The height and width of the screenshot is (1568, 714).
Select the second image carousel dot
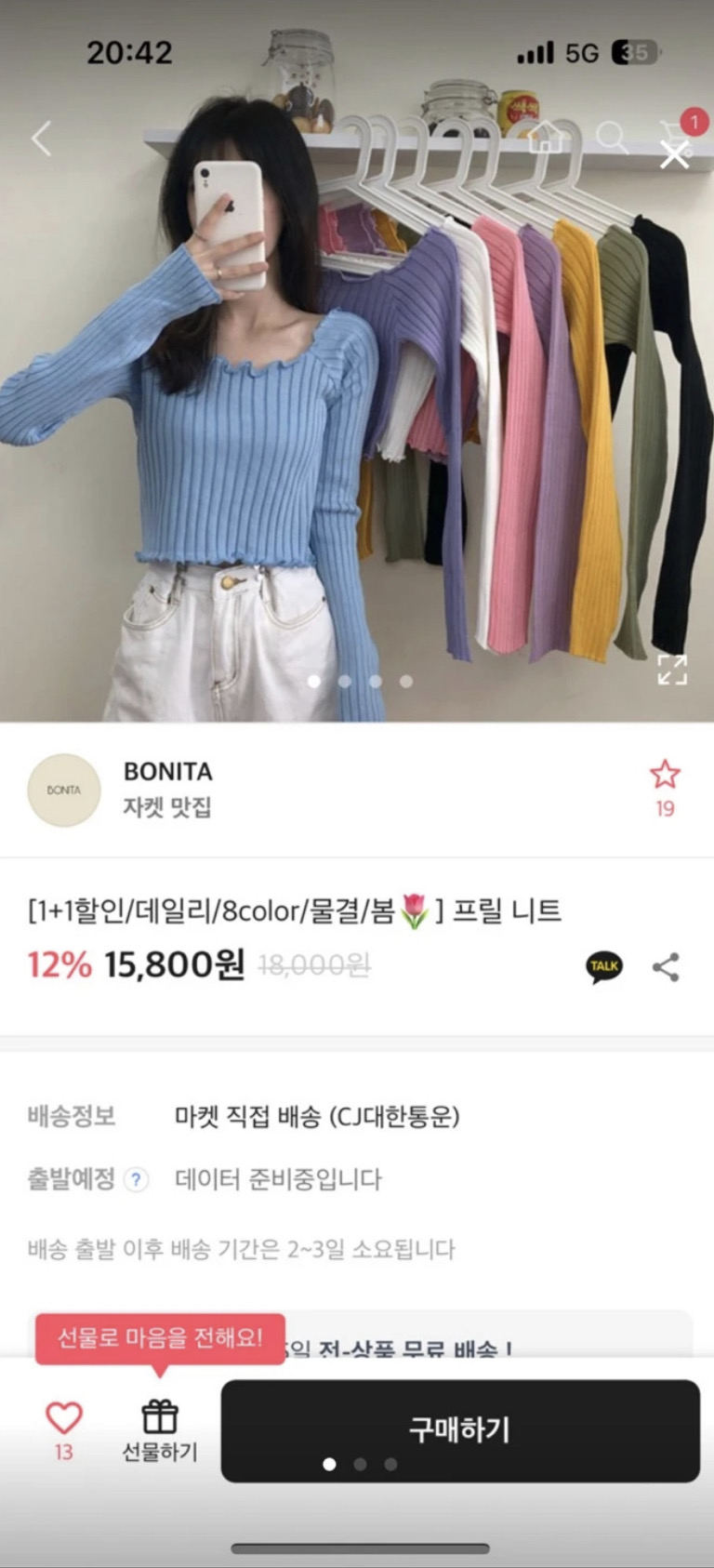coord(344,680)
